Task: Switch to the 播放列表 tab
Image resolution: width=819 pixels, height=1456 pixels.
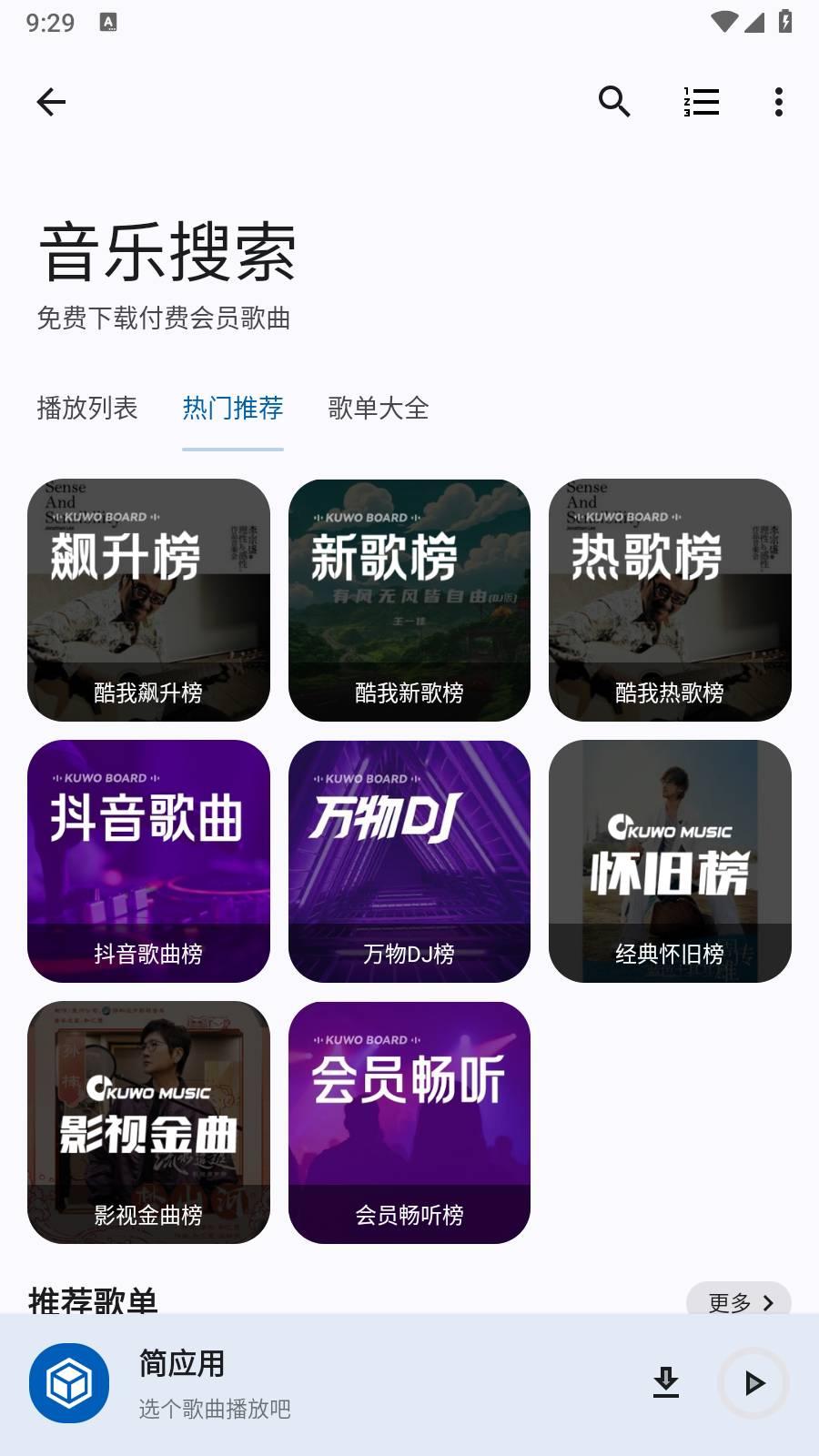Action: pyautogui.click(x=86, y=409)
